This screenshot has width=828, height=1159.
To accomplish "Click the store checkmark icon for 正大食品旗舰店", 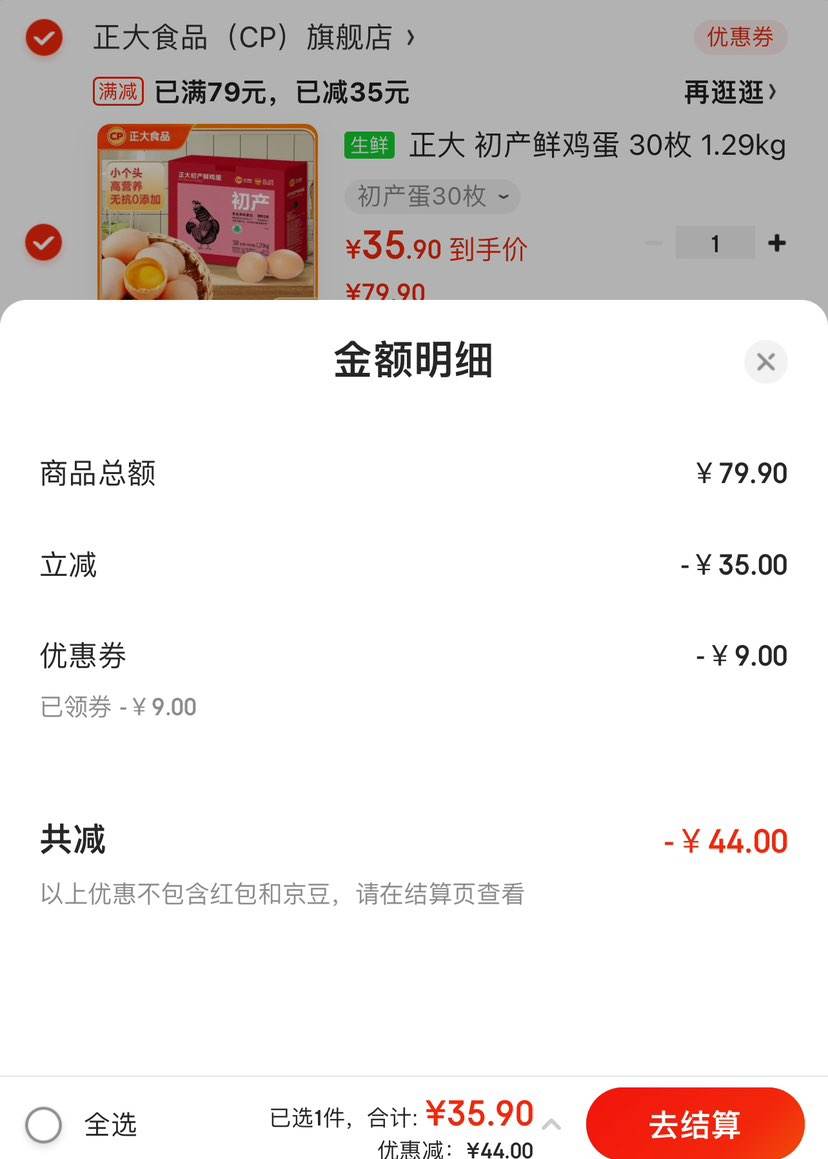I will coord(43,38).
